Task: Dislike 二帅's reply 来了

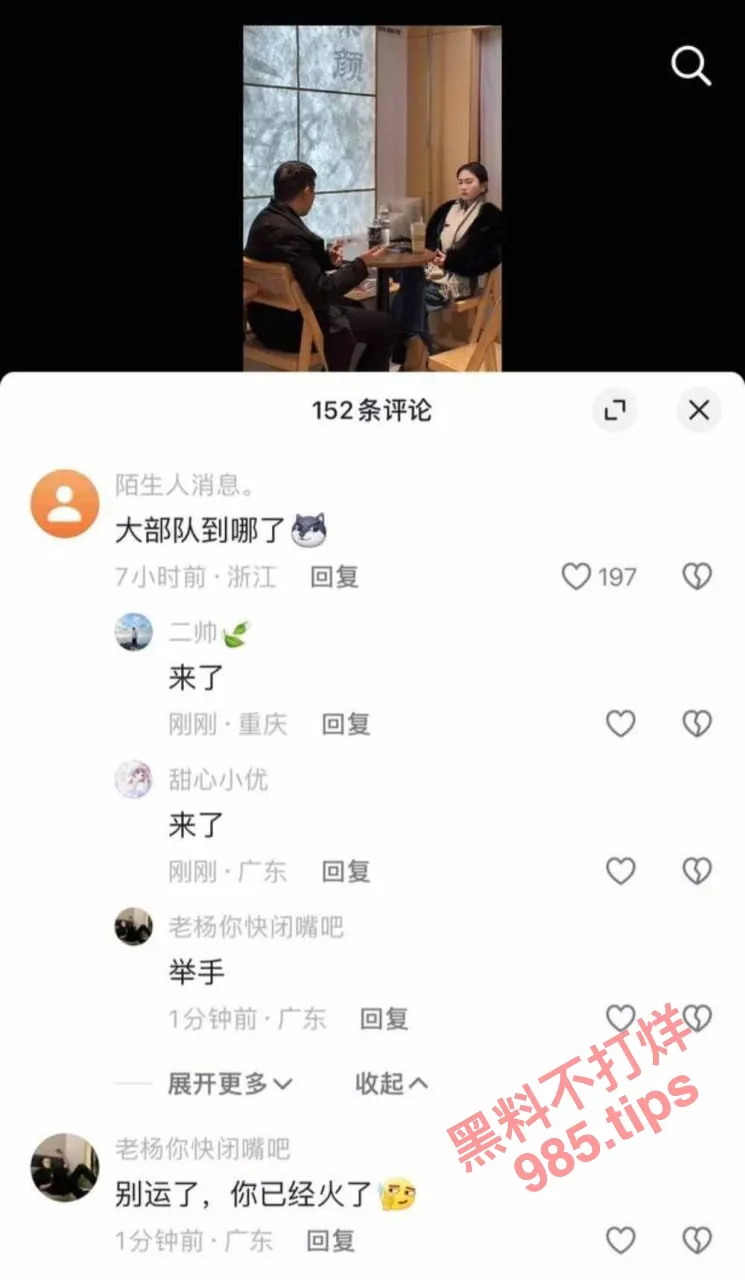Action: tap(696, 723)
